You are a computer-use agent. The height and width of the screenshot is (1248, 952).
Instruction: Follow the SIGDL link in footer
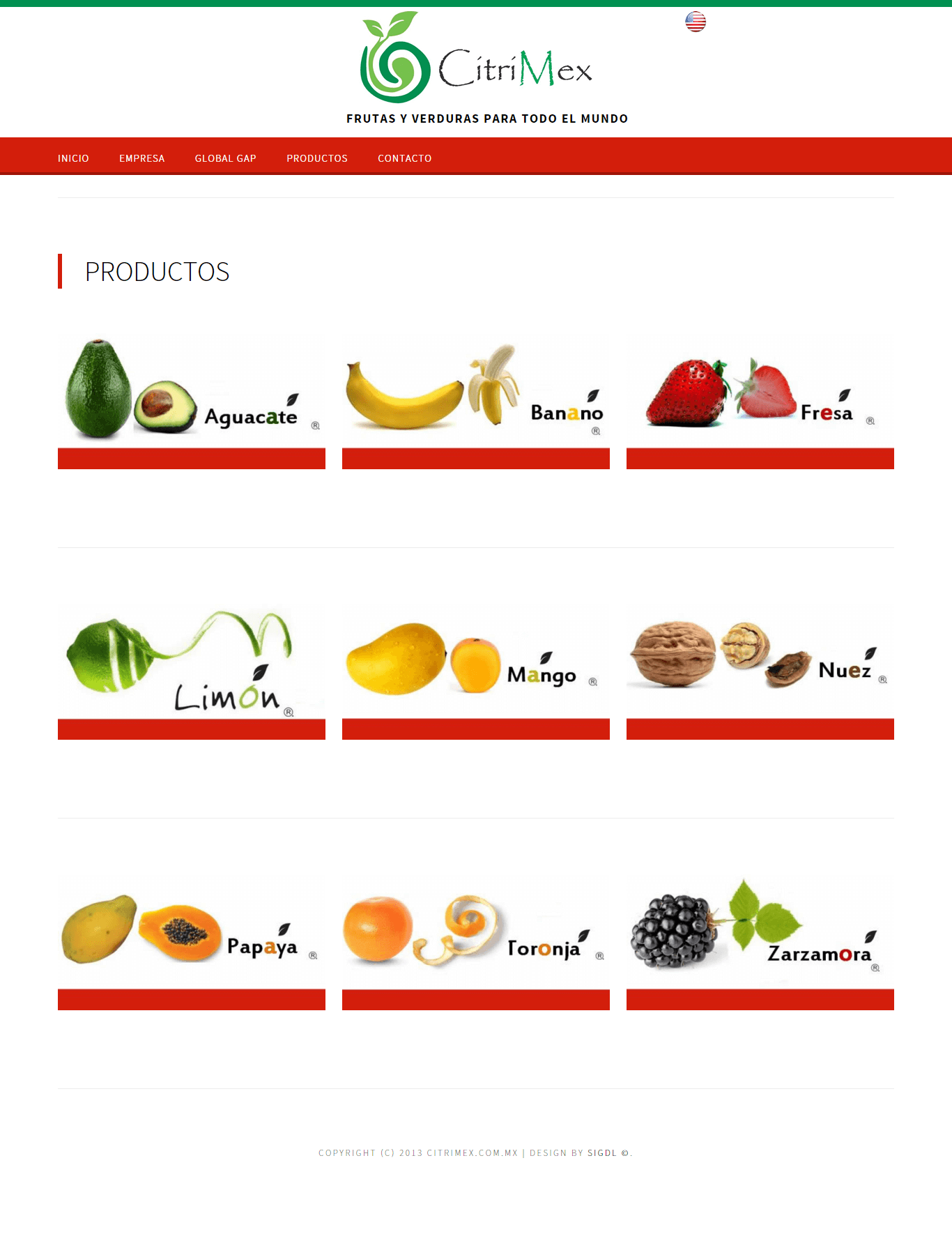pyautogui.click(x=601, y=1153)
